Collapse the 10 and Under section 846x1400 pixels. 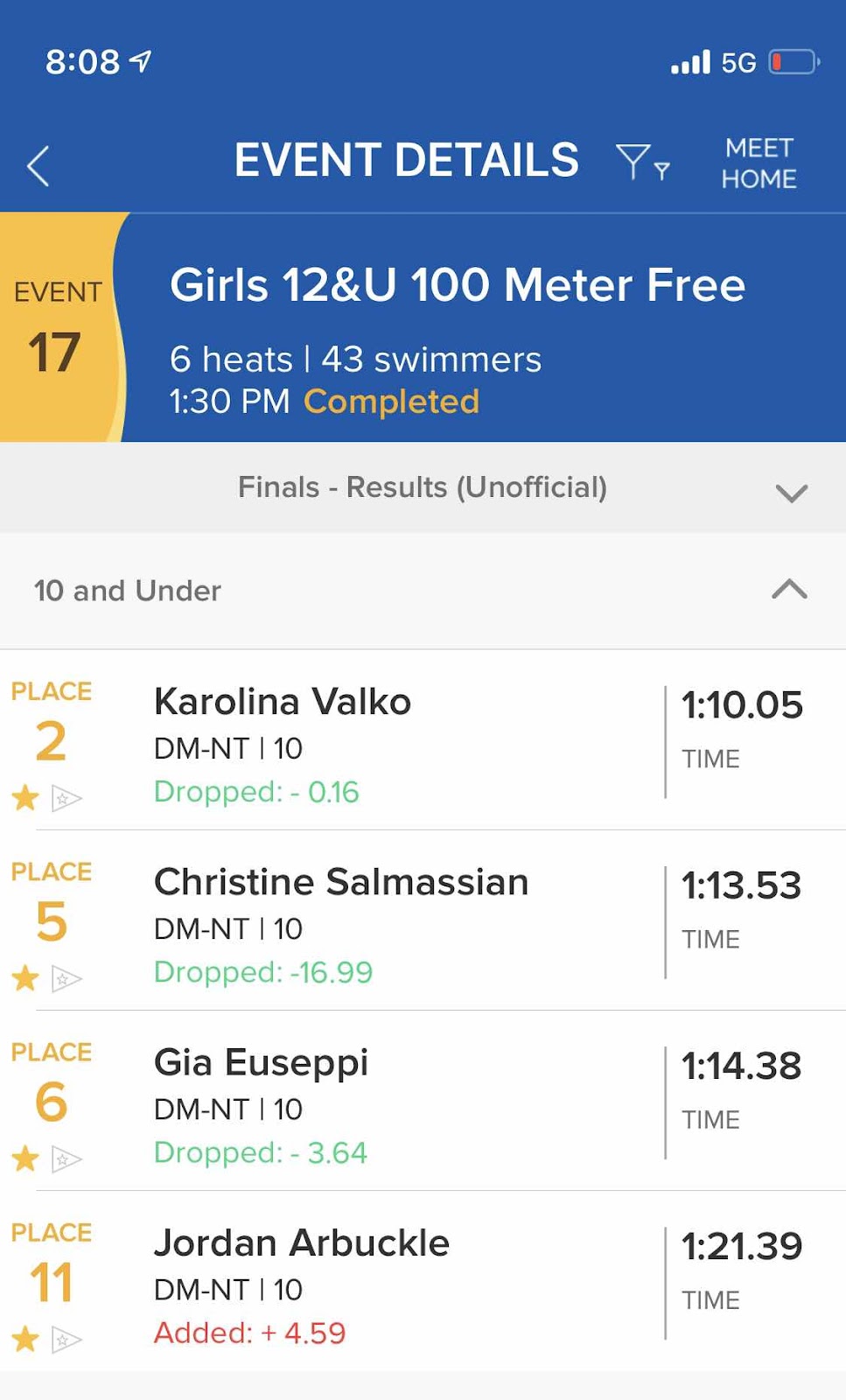(x=788, y=589)
